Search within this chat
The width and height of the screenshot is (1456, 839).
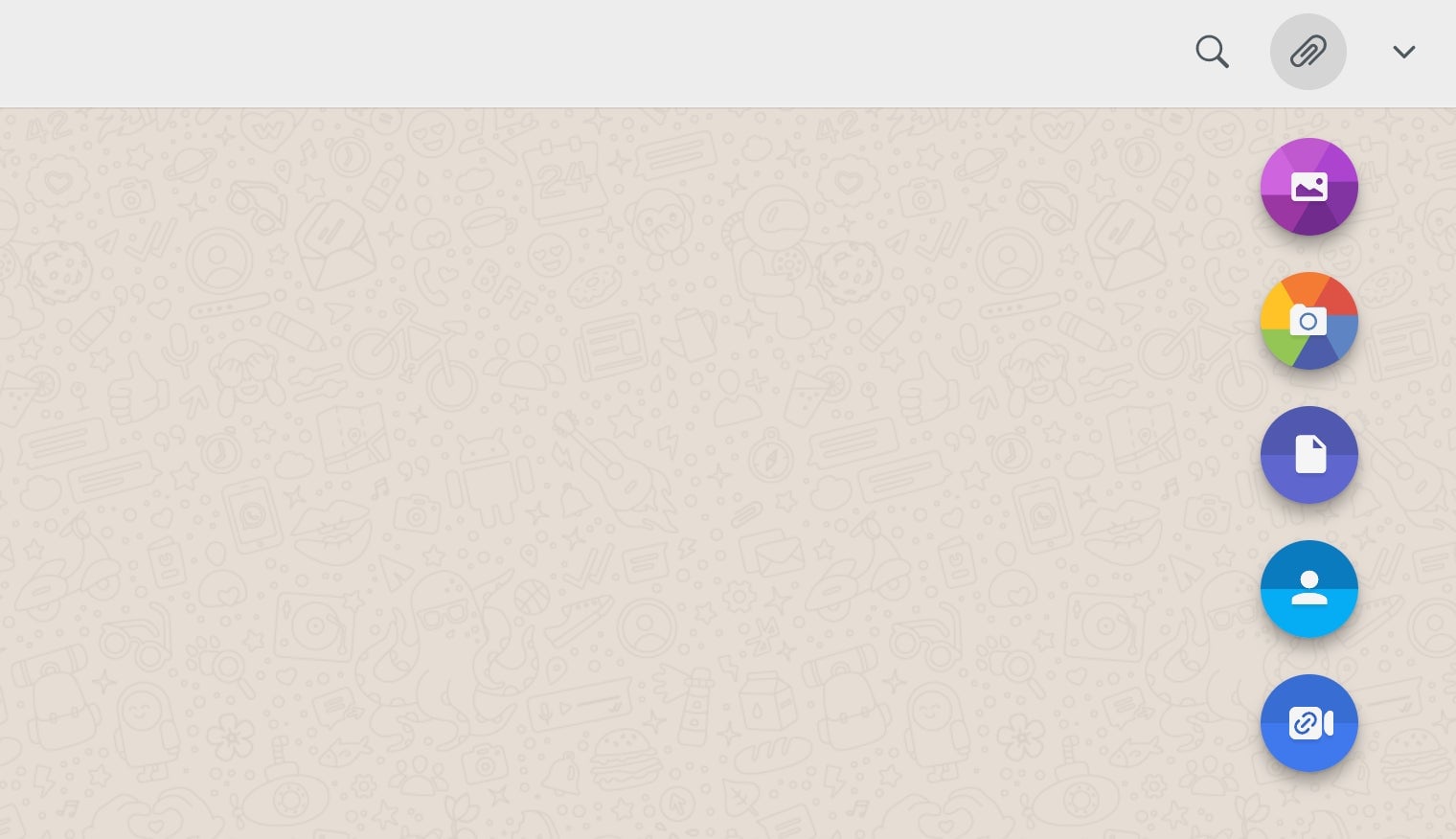[1212, 52]
